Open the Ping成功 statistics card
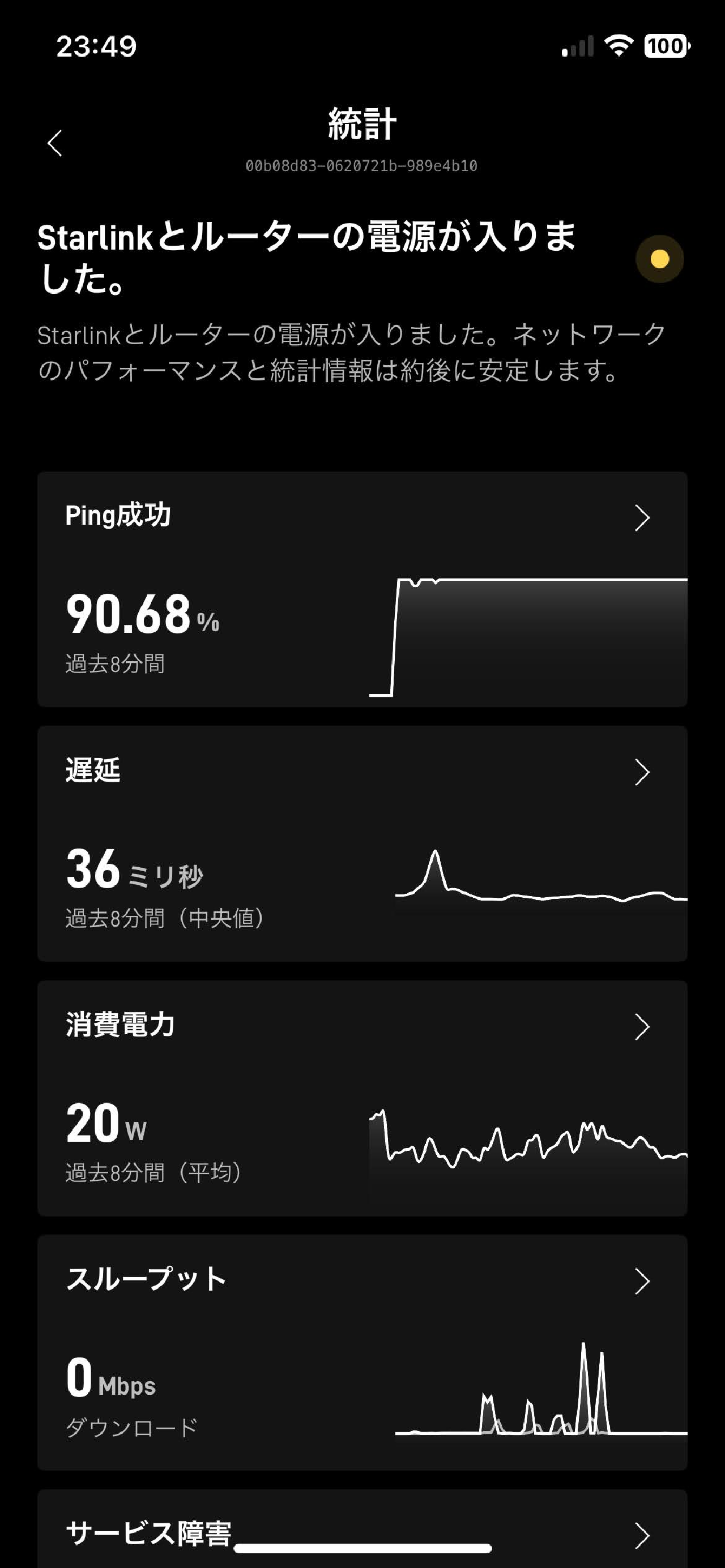Screen dimensions: 725x1568 (362, 589)
